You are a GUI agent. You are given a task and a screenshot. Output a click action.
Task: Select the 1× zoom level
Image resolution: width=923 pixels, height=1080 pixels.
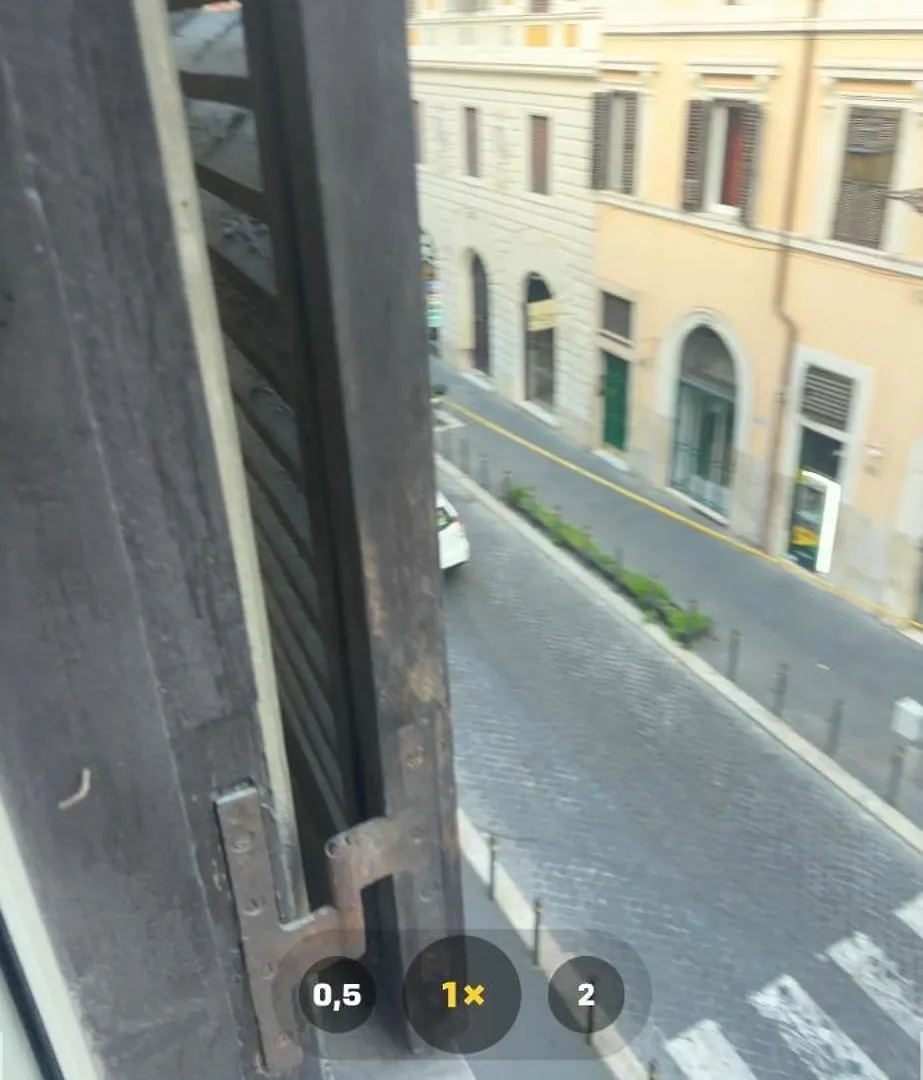(x=462, y=994)
